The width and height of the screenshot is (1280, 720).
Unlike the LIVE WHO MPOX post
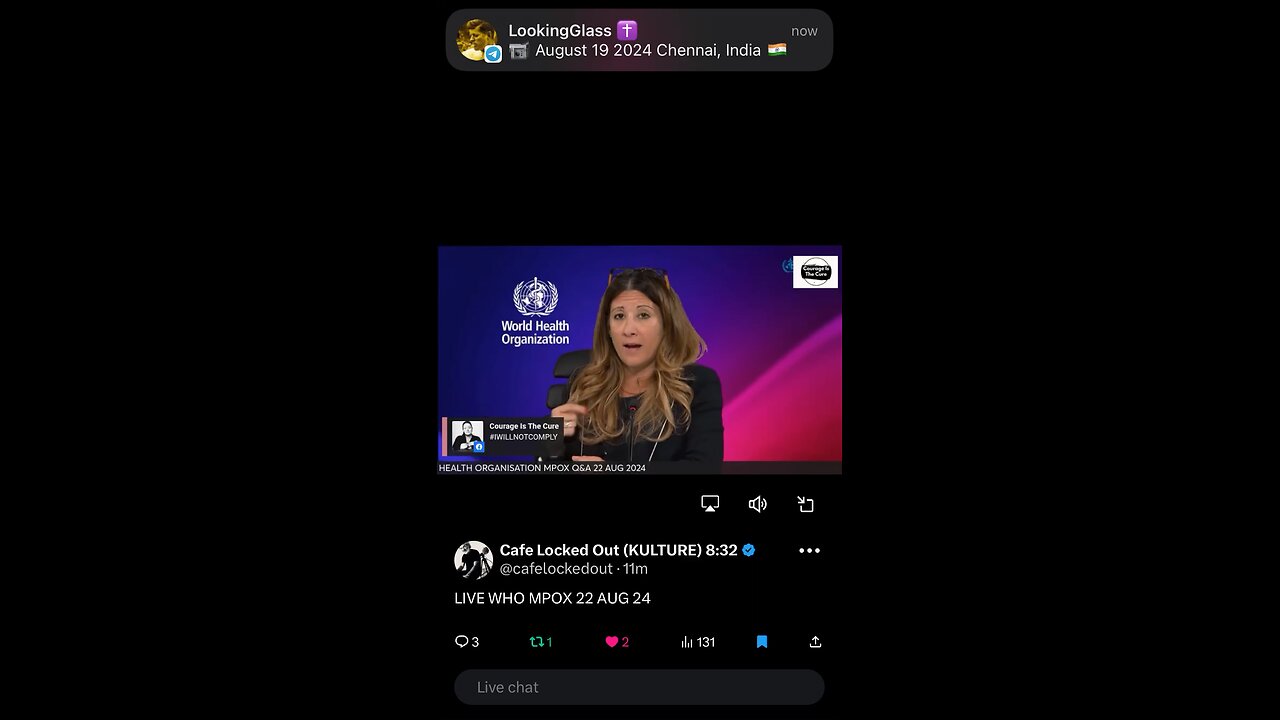pos(616,642)
